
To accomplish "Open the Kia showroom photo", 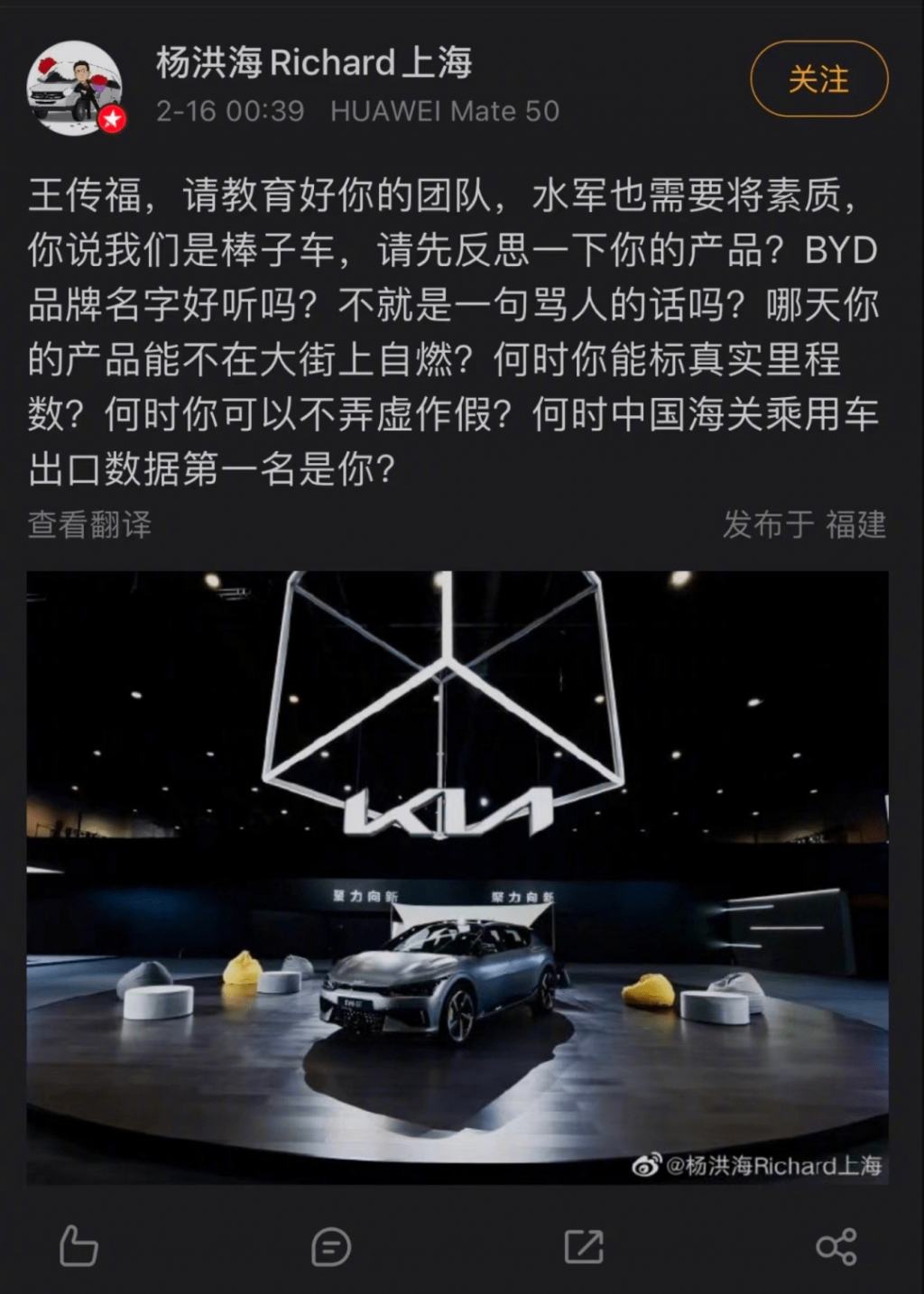I will pos(457,875).
